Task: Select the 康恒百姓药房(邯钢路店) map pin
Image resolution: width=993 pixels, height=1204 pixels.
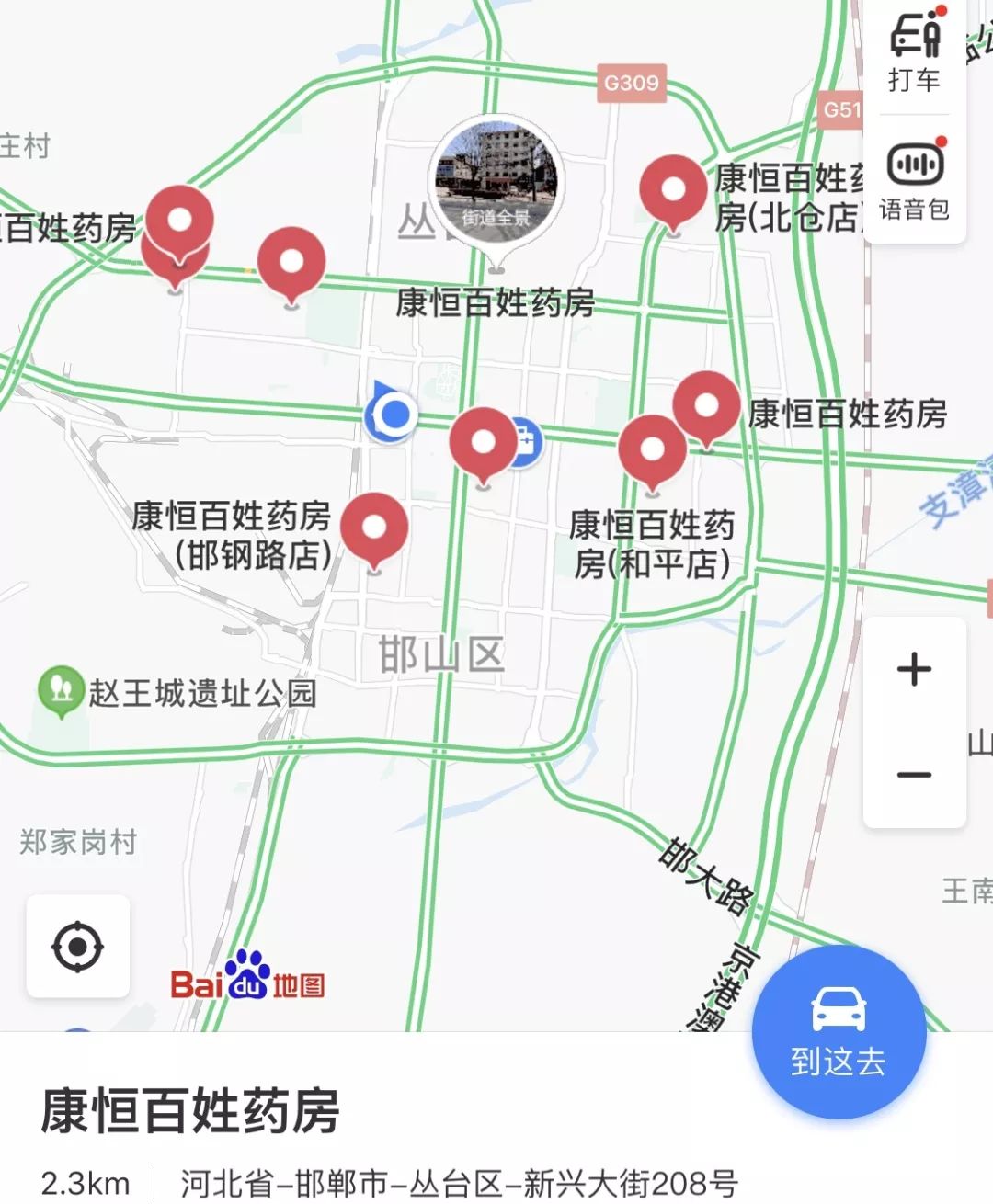Action: click(x=375, y=528)
